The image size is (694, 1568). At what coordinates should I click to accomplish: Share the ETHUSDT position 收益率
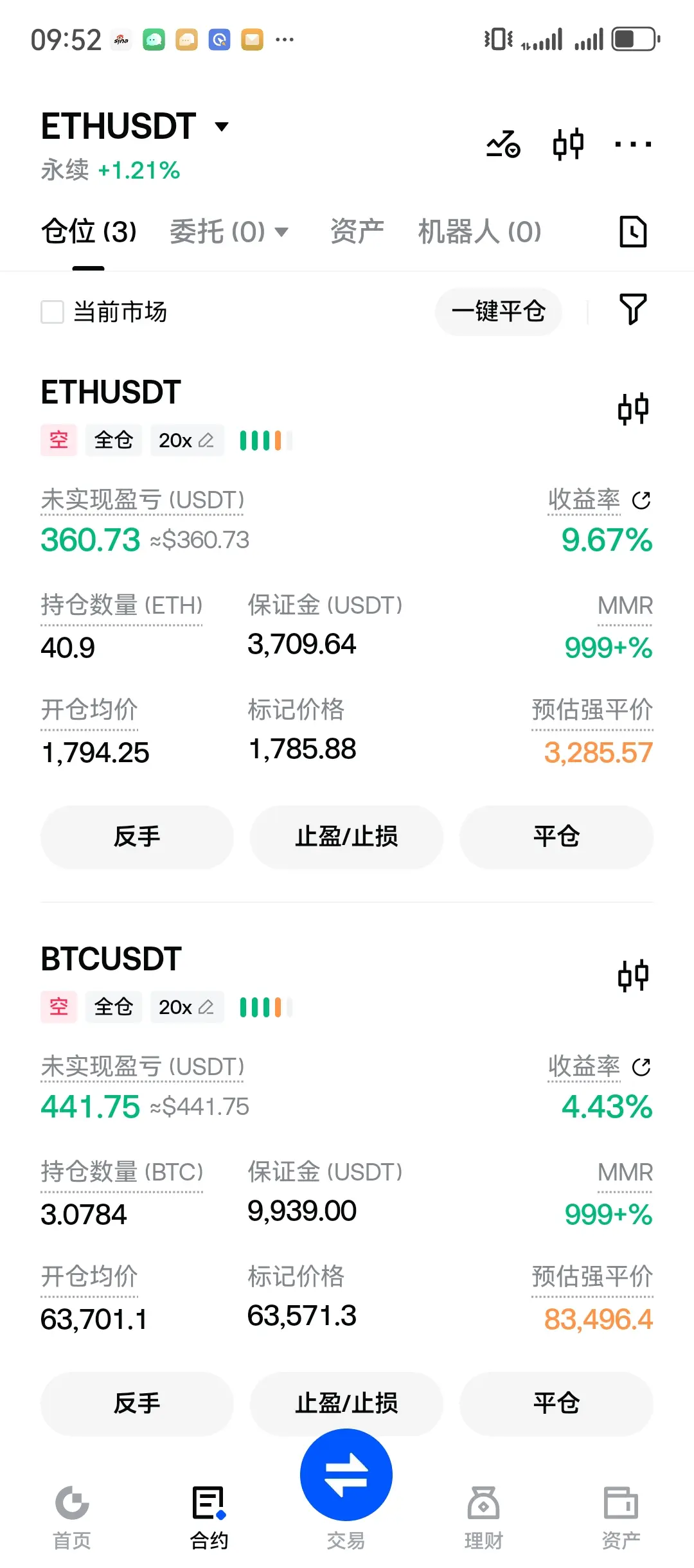[641, 500]
